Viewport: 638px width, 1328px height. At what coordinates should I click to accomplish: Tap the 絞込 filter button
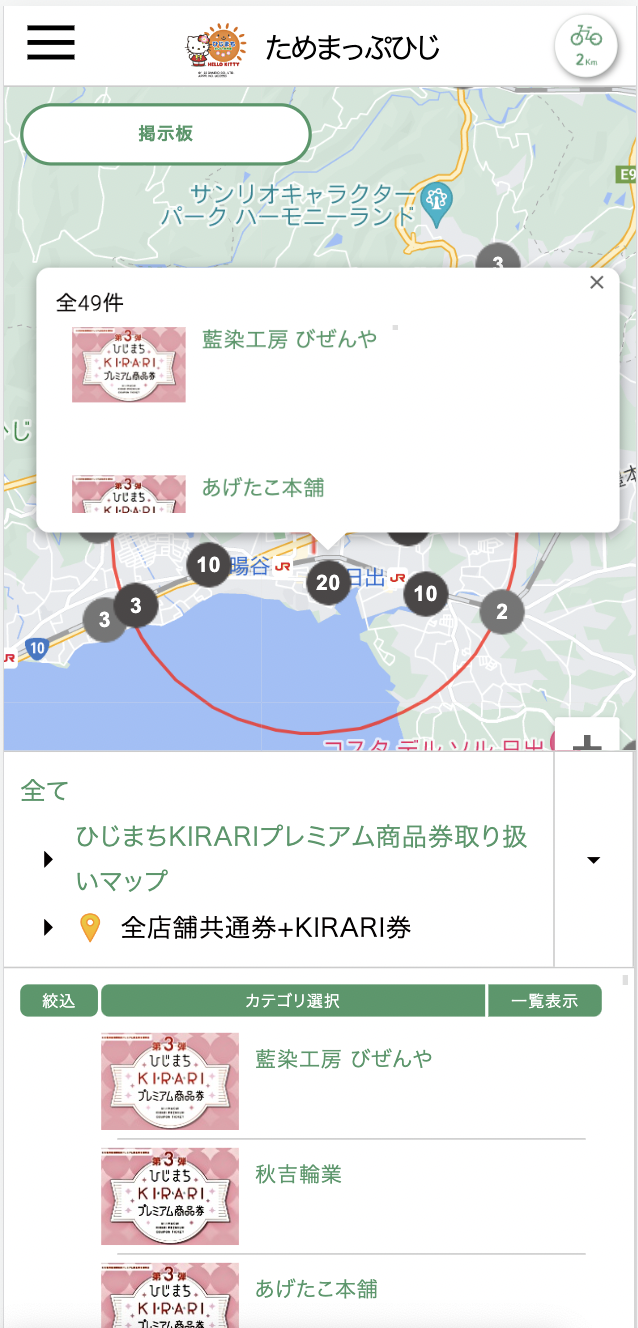[59, 1001]
